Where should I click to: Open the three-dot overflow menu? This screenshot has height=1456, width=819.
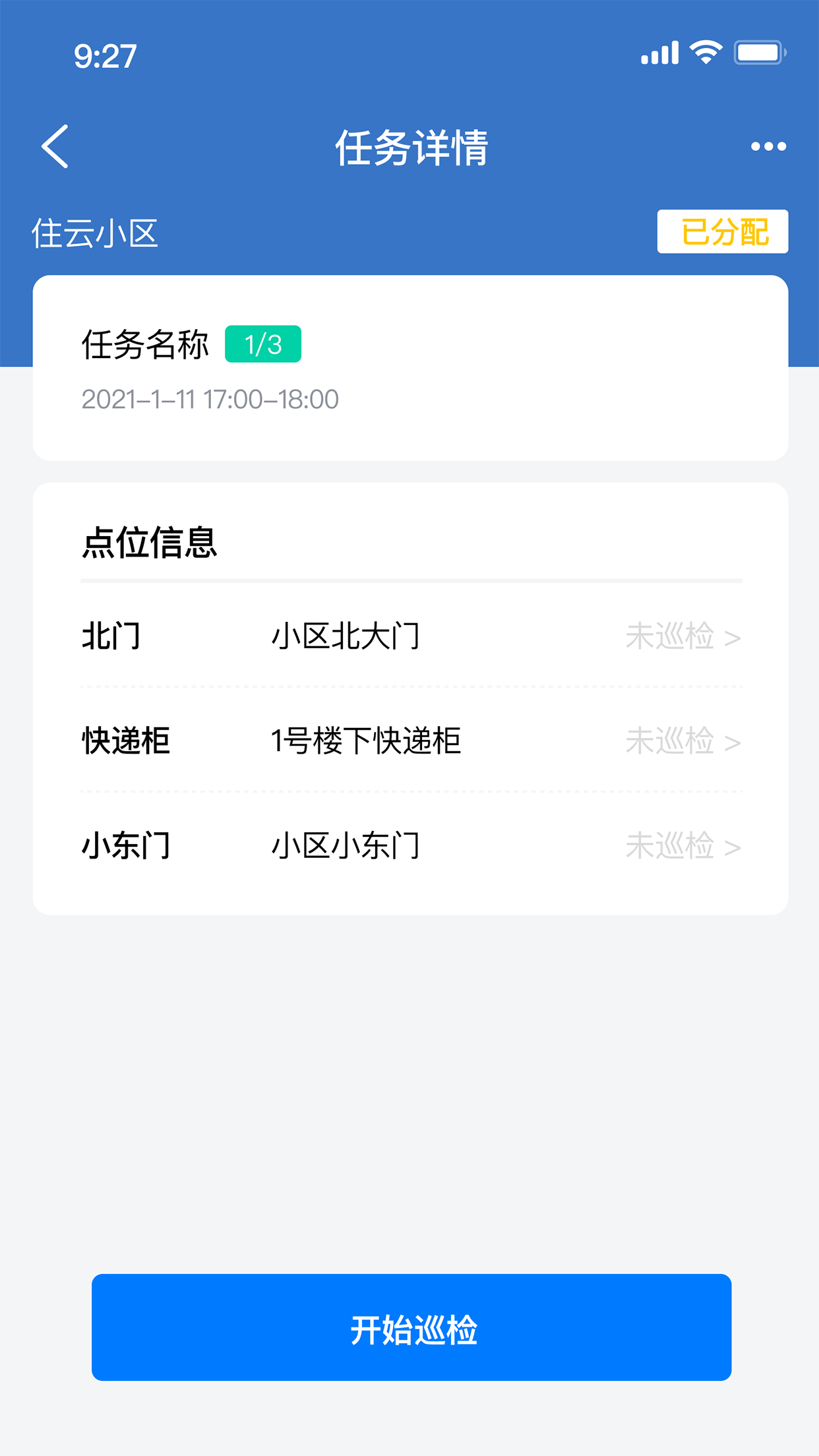coord(768,146)
